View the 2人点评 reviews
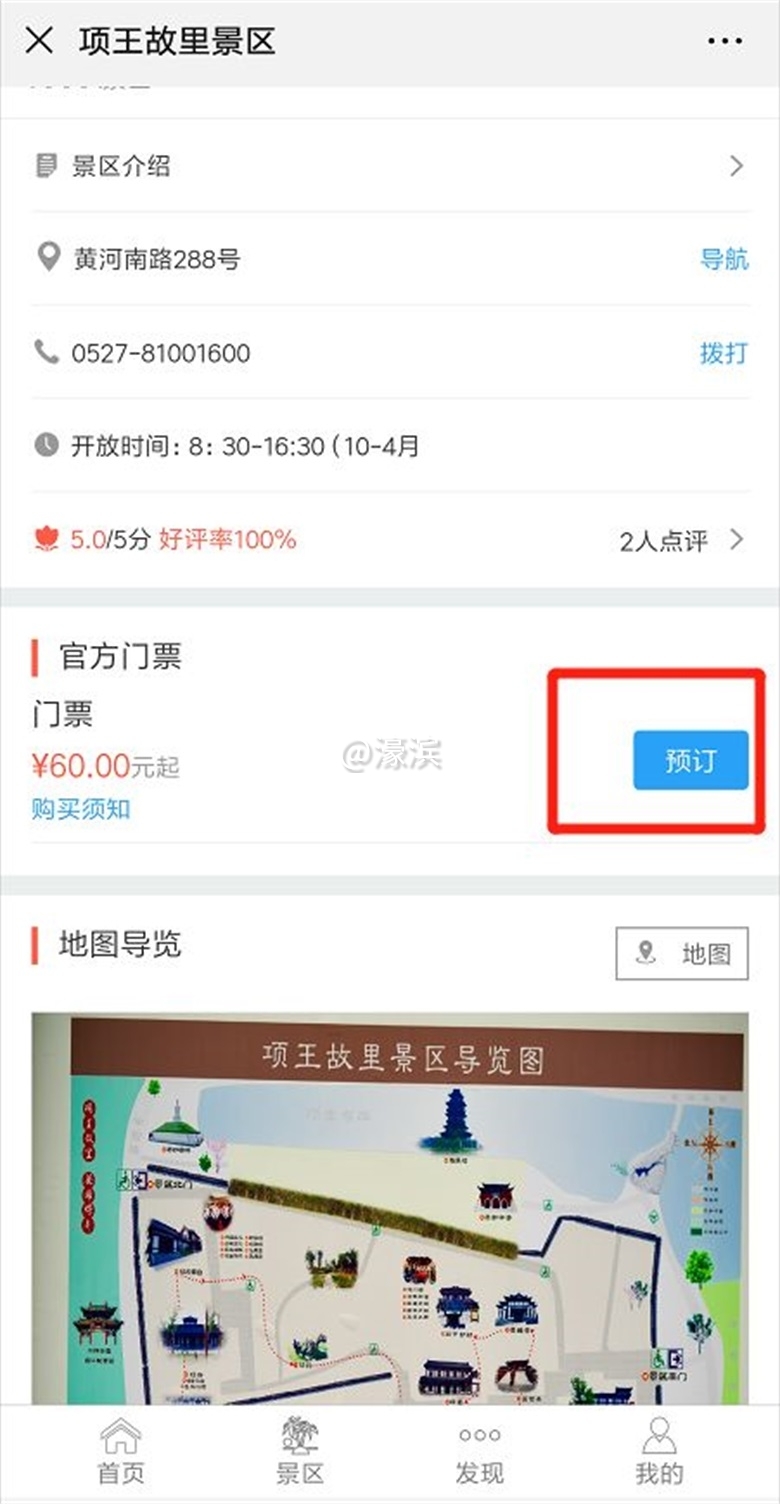 [x=681, y=541]
